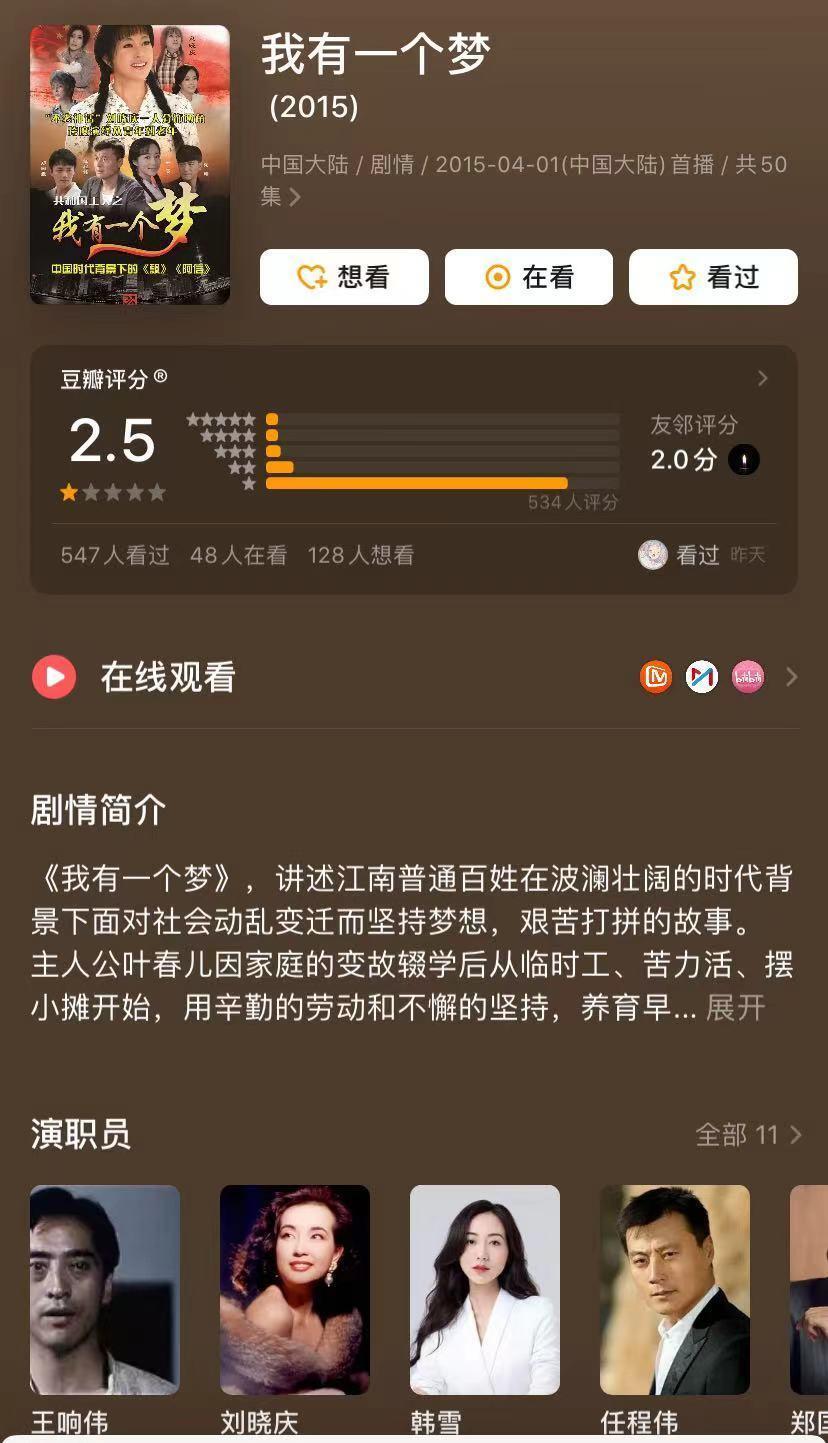Open Migu Video platform icon

[703, 677]
